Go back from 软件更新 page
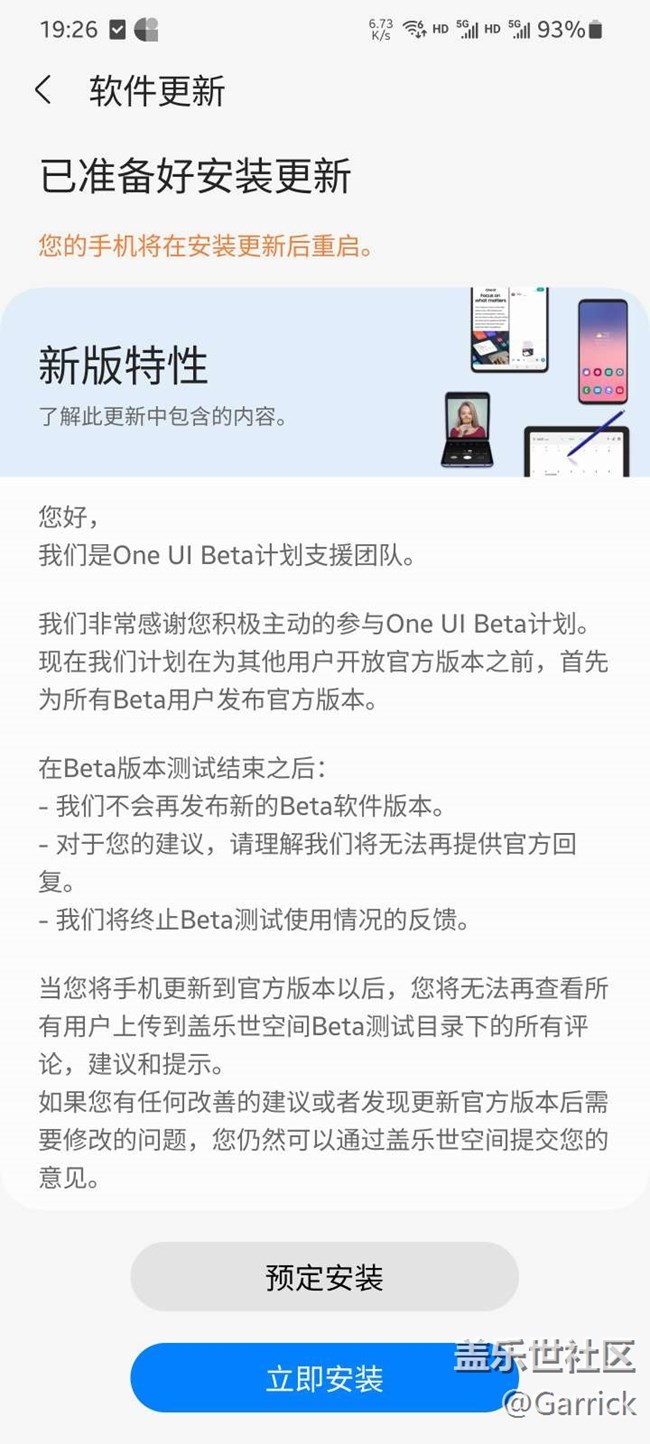The height and width of the screenshot is (1444, 650). tap(43, 91)
